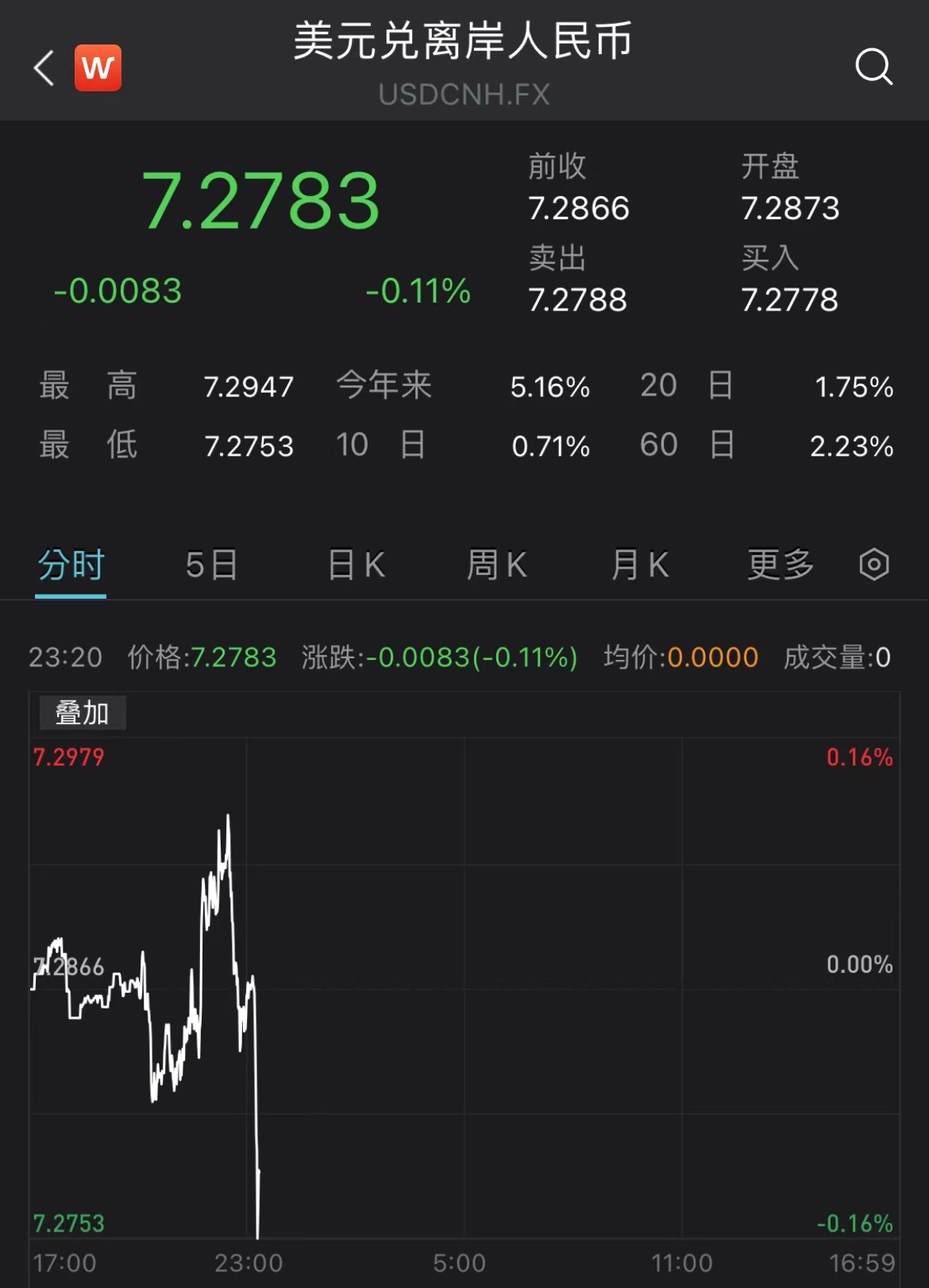Go back using the arrow icon
The width and height of the screenshot is (929, 1288).
[x=44, y=68]
